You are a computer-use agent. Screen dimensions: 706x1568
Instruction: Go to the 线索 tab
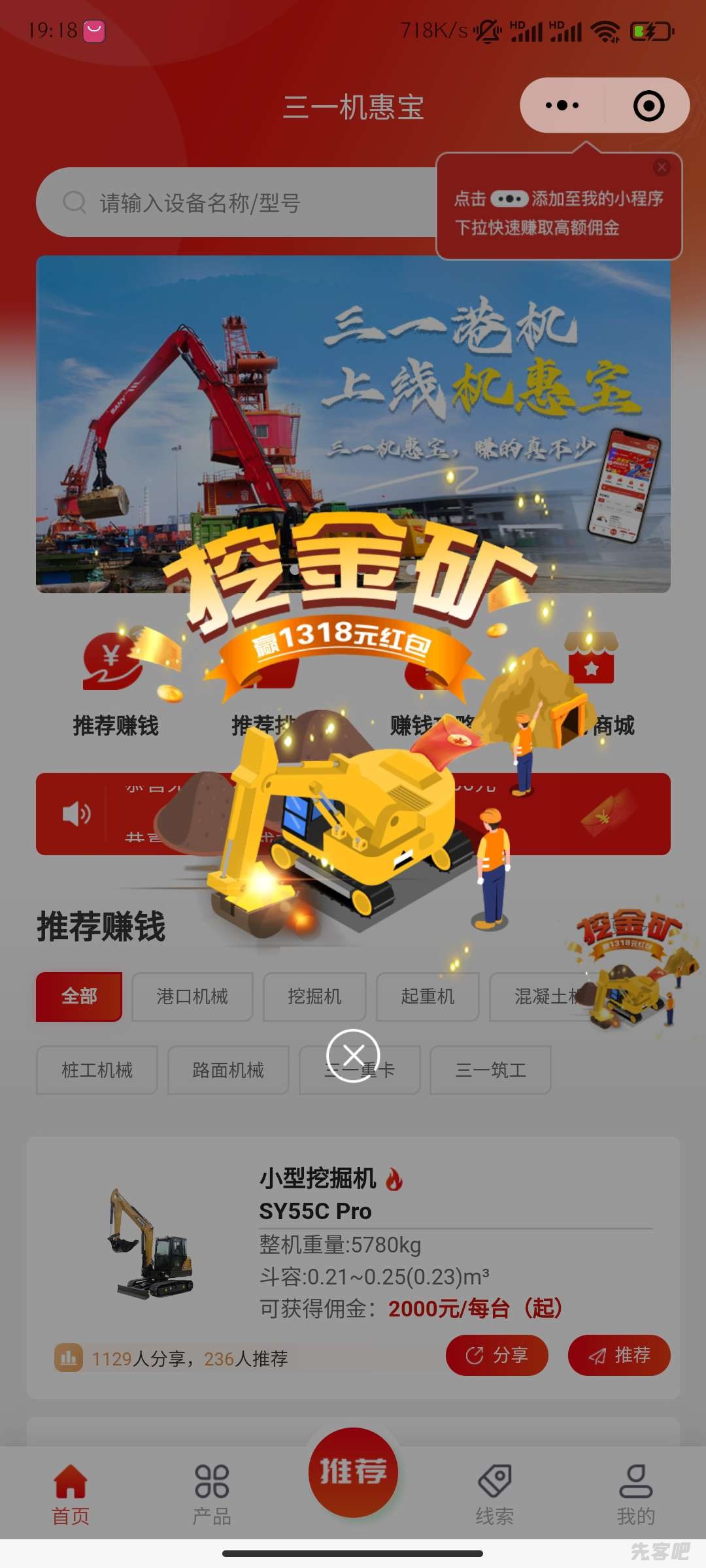tap(494, 1494)
